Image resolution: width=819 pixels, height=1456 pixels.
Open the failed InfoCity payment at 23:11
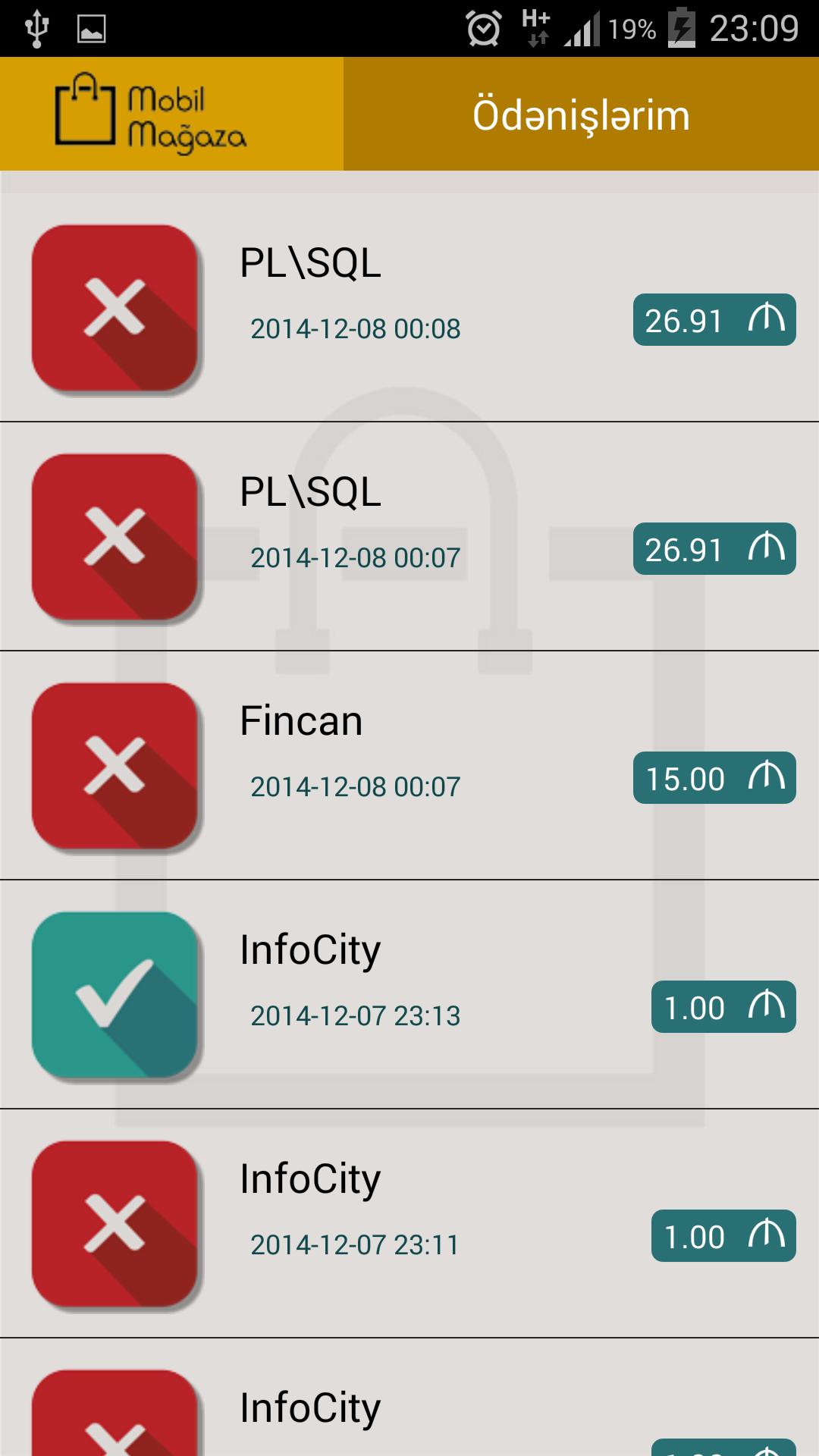click(409, 1223)
